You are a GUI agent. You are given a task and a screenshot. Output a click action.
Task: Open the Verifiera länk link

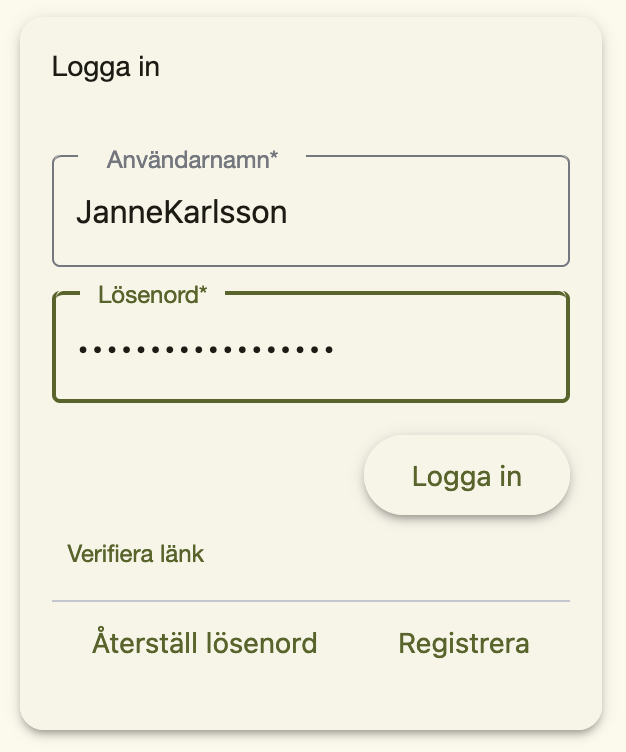pyautogui.click(x=135, y=554)
